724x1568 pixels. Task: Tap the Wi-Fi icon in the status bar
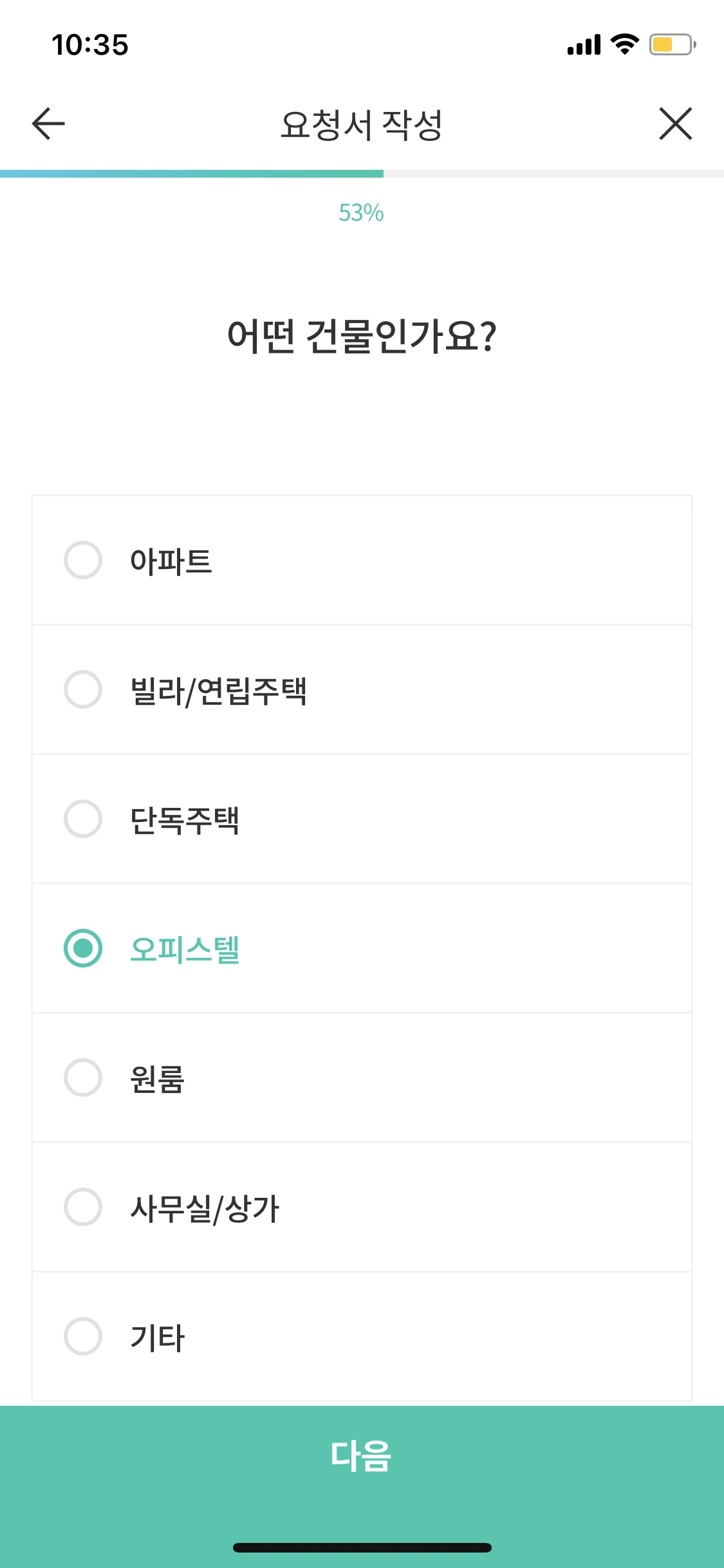point(623,43)
